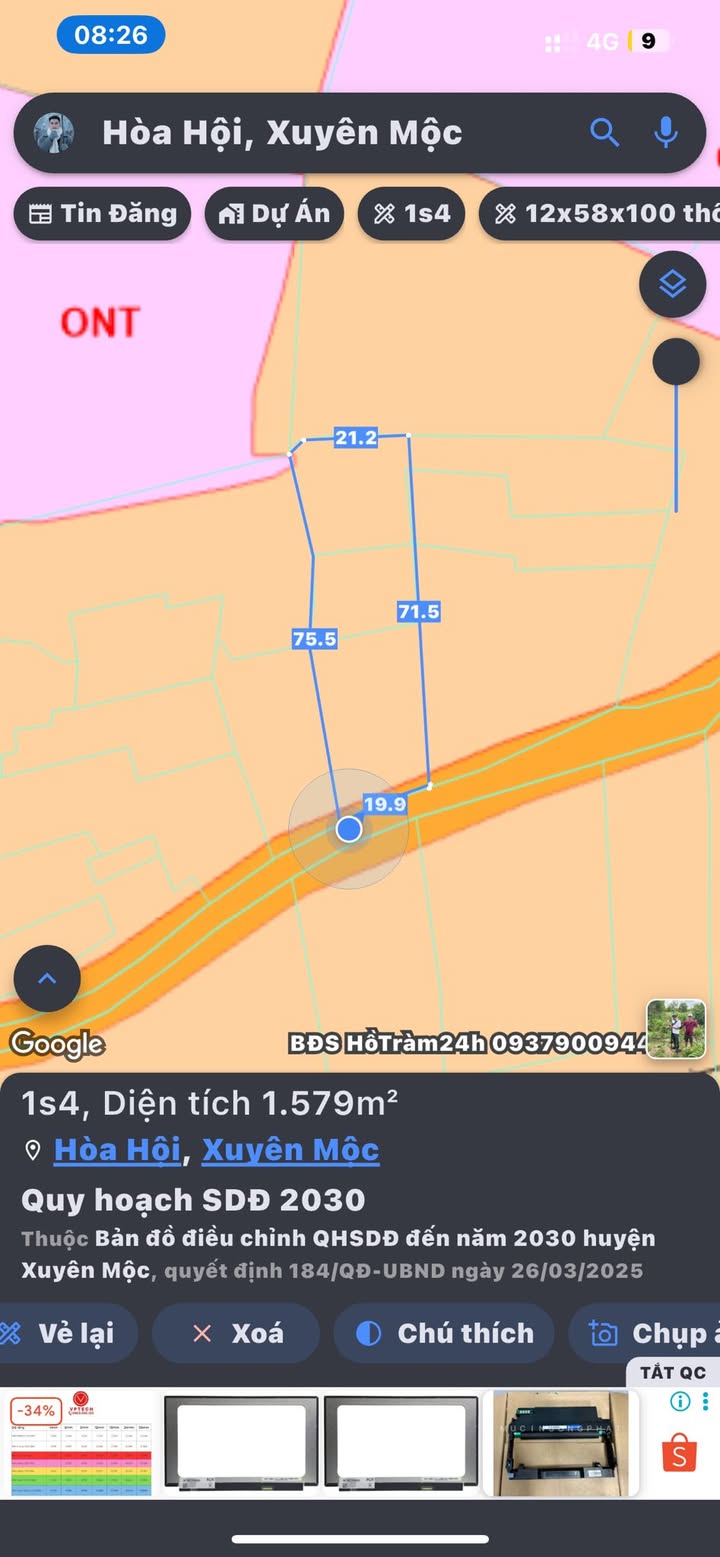Open the Hòa Hội link
This screenshot has height=1557, width=720.
(117, 1150)
